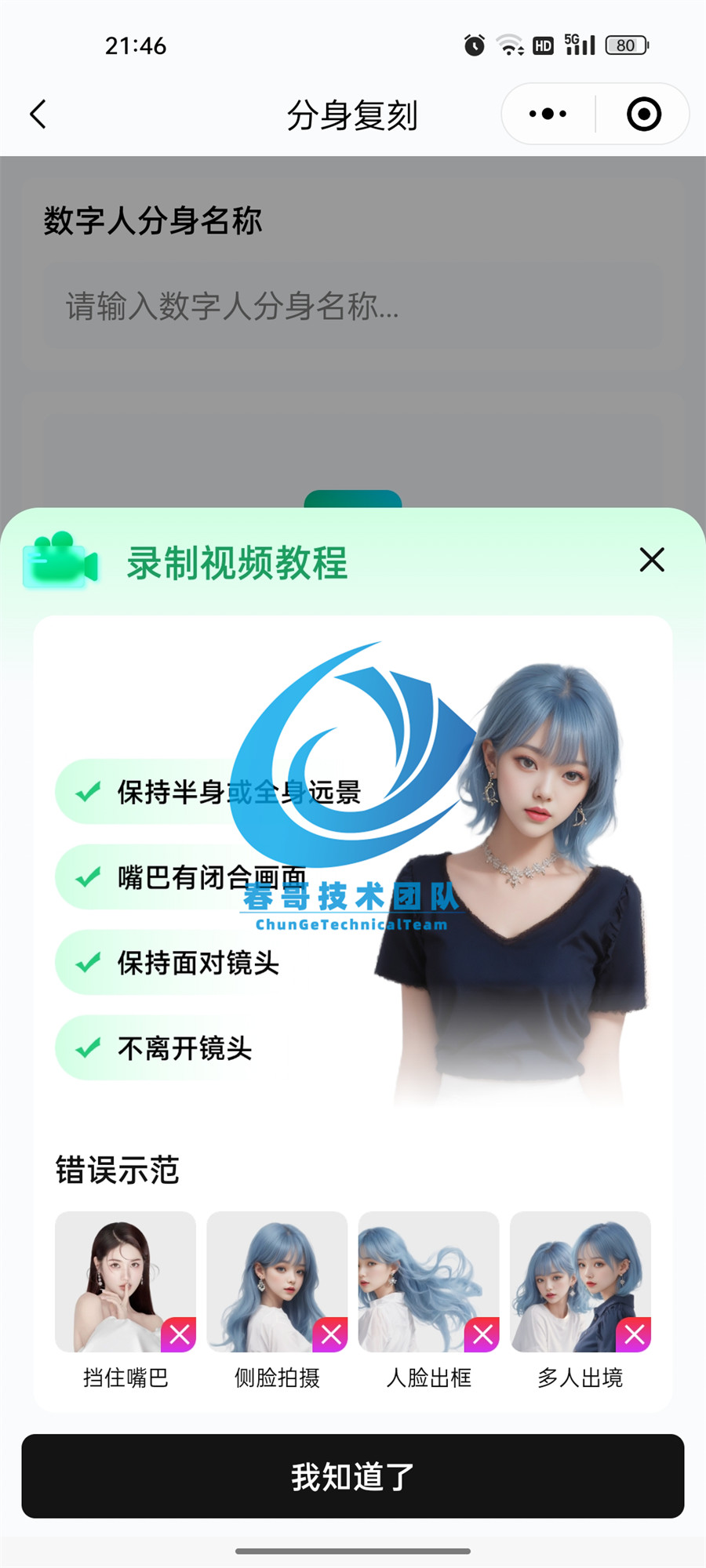Close the mini program via circle icon
This screenshot has height=1568, width=706.
[643, 114]
